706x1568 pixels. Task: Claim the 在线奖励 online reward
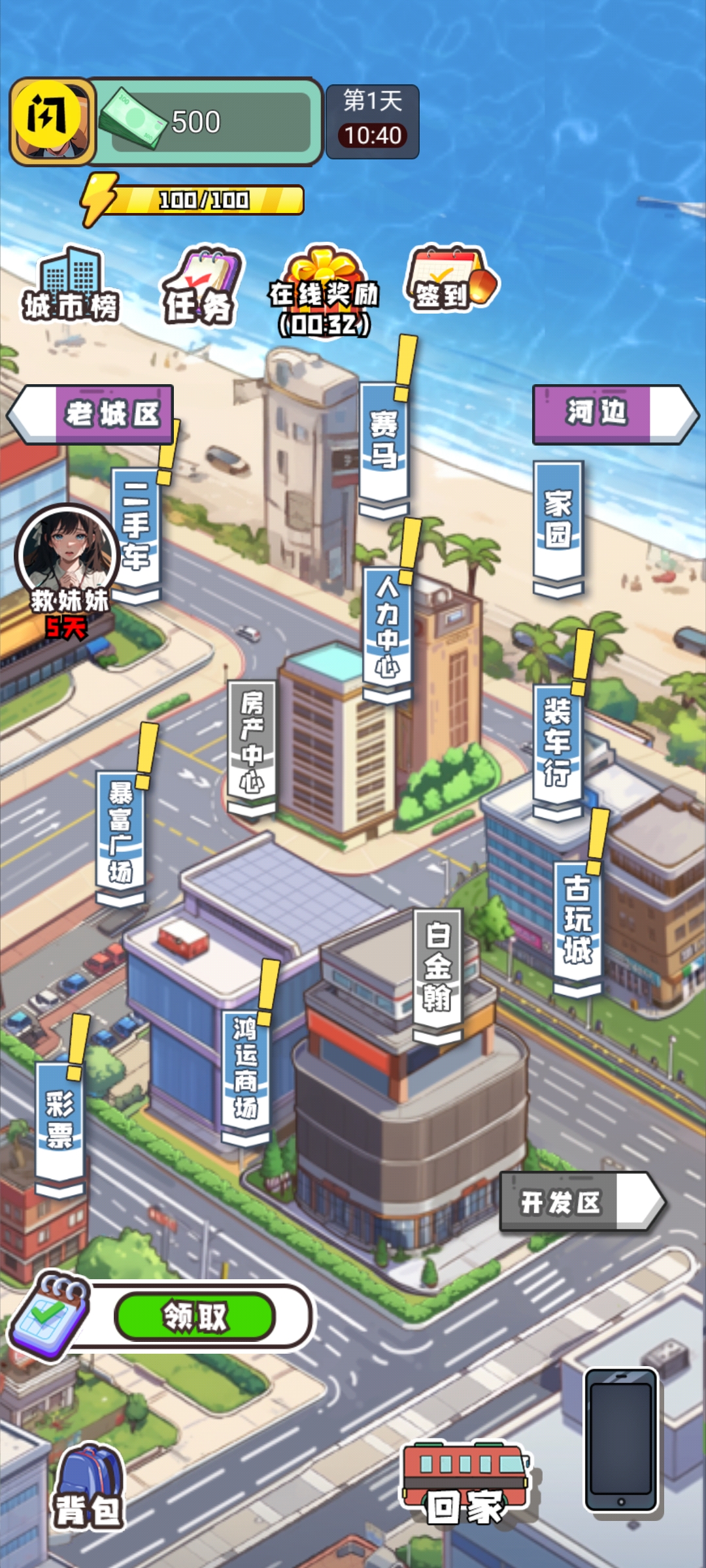pyautogui.click(x=324, y=292)
